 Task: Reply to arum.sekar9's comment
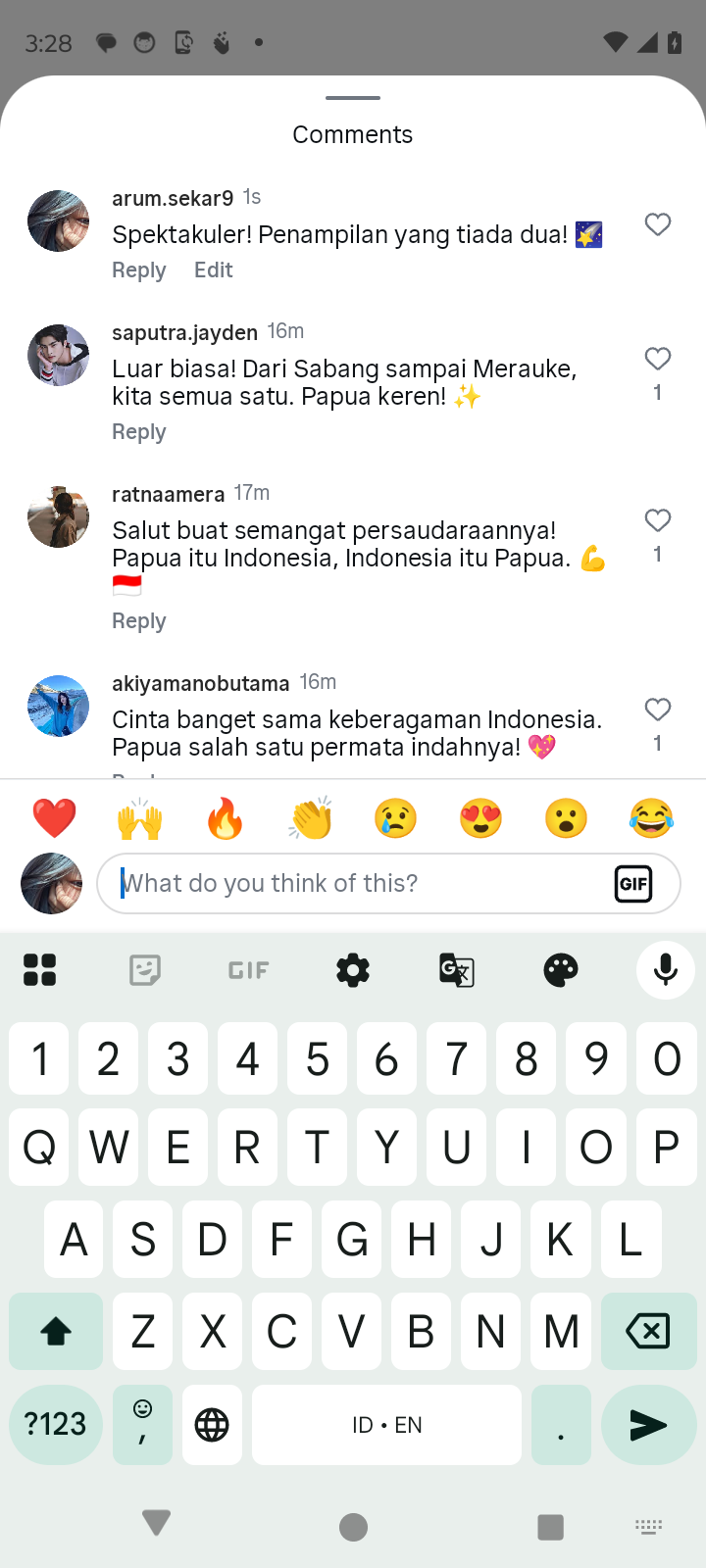[139, 270]
